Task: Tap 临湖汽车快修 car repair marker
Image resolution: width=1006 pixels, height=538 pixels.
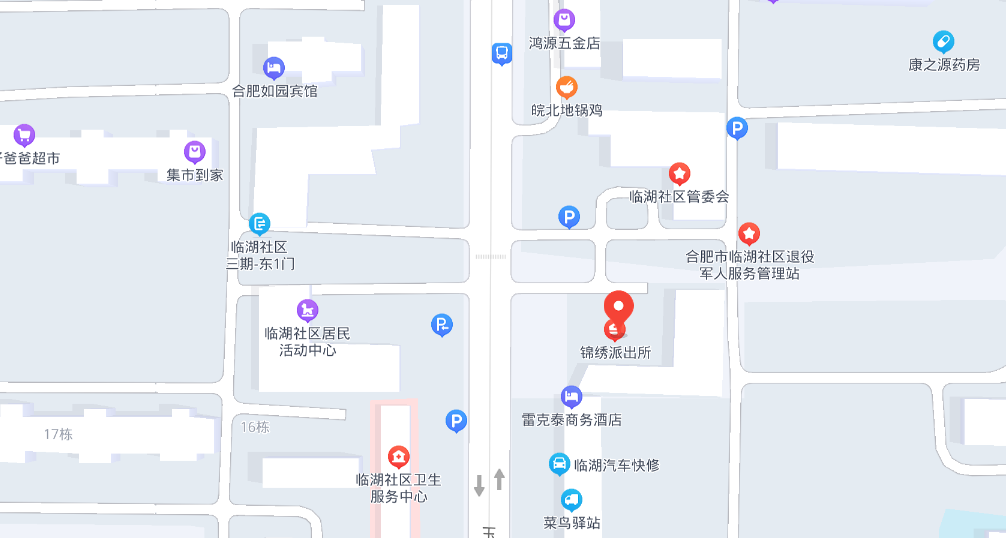Action: point(560,464)
